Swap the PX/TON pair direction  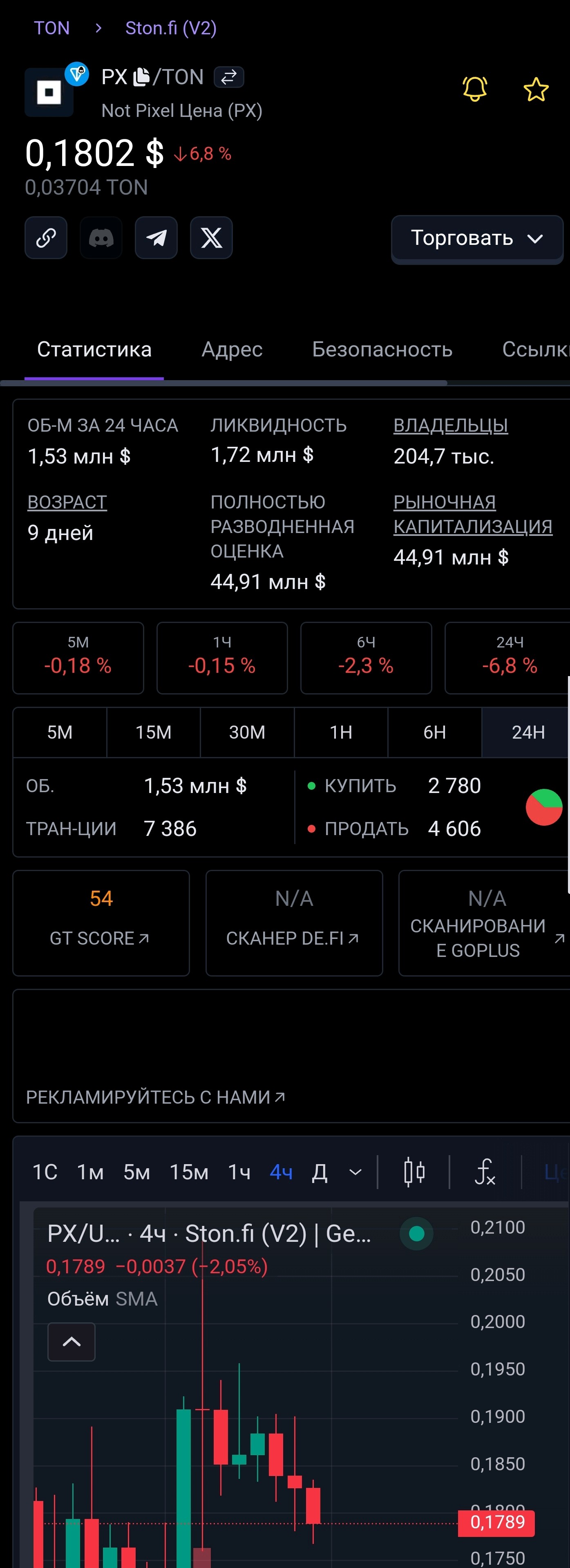click(x=229, y=77)
